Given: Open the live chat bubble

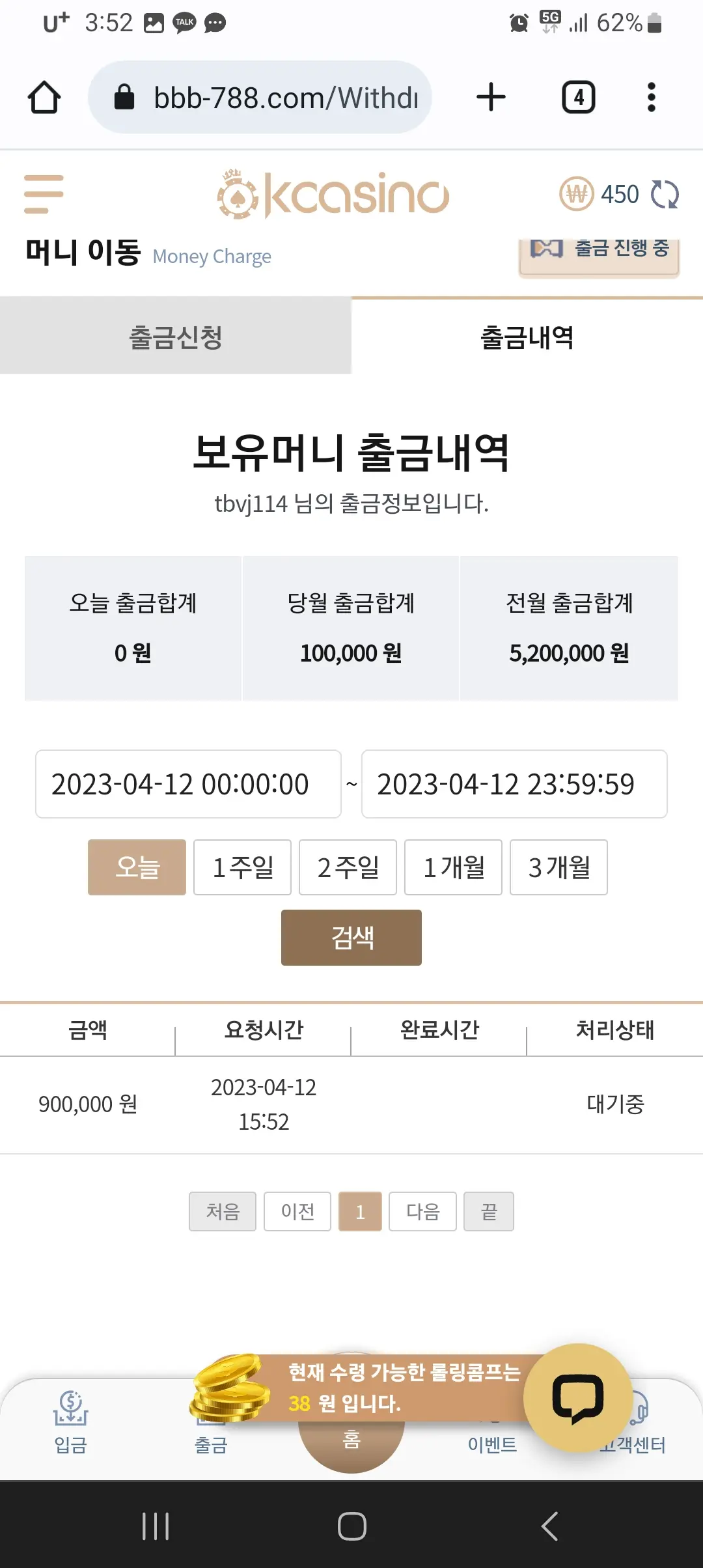Looking at the screenshot, I should click(x=577, y=1397).
